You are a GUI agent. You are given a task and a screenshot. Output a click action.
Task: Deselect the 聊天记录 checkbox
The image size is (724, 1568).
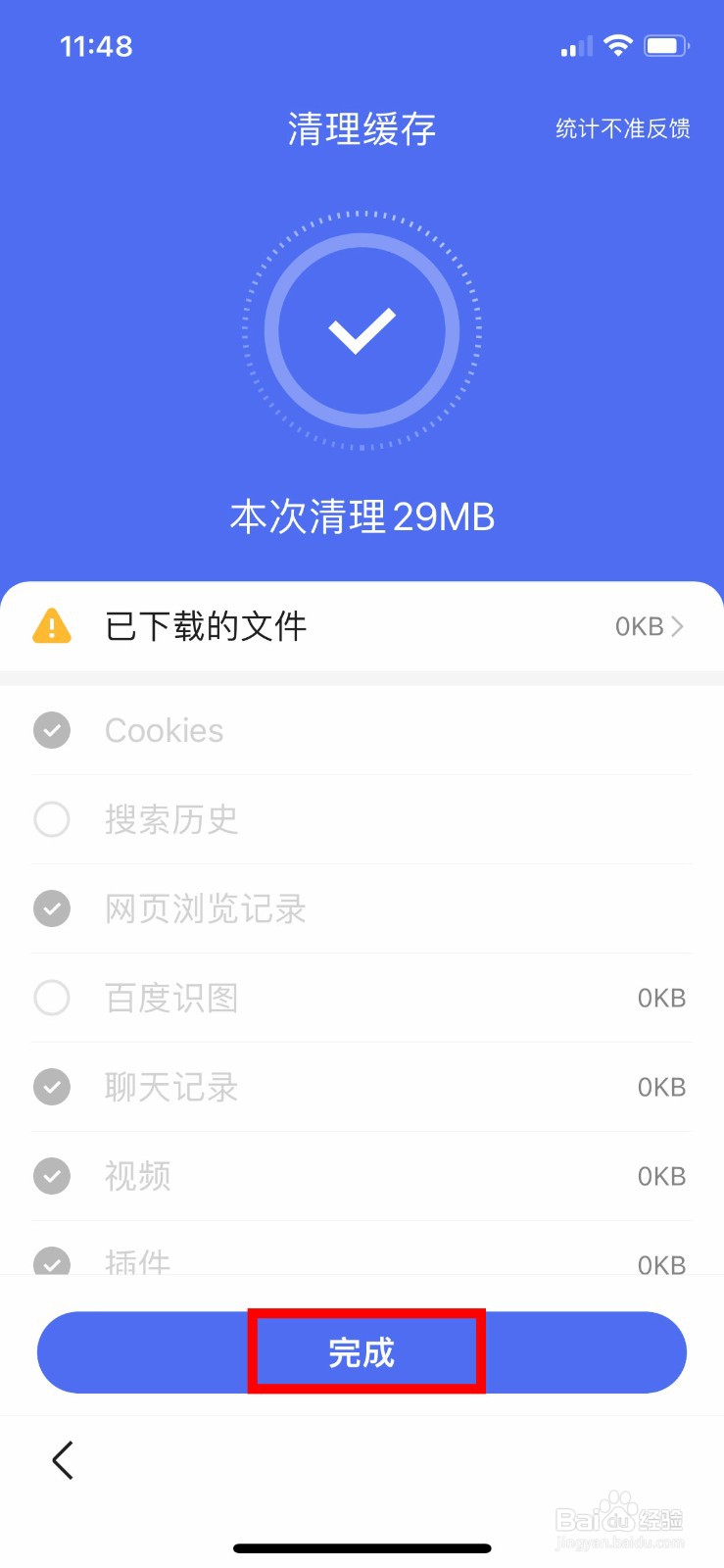pos(52,1087)
